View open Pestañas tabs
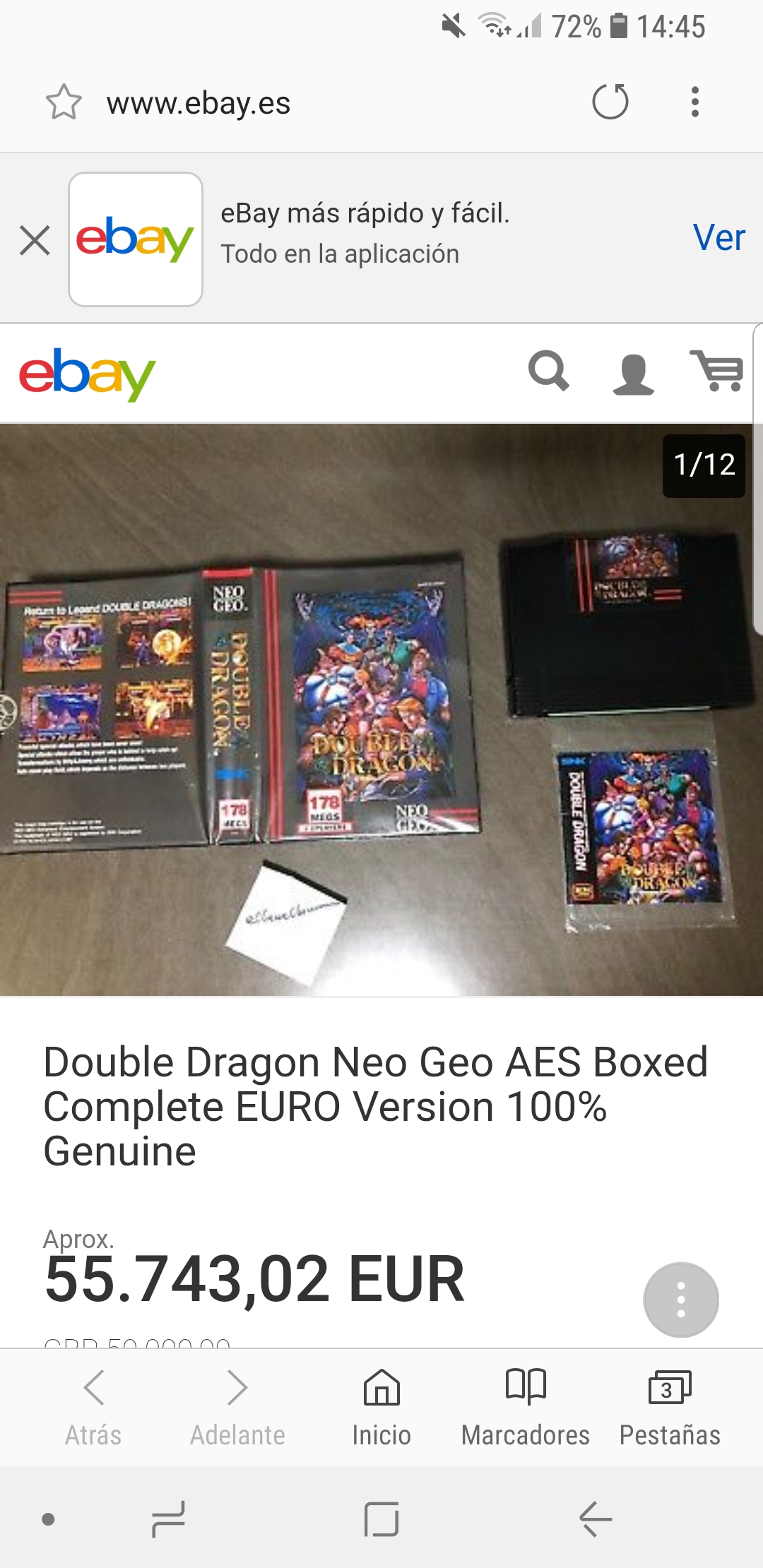 (670, 1406)
